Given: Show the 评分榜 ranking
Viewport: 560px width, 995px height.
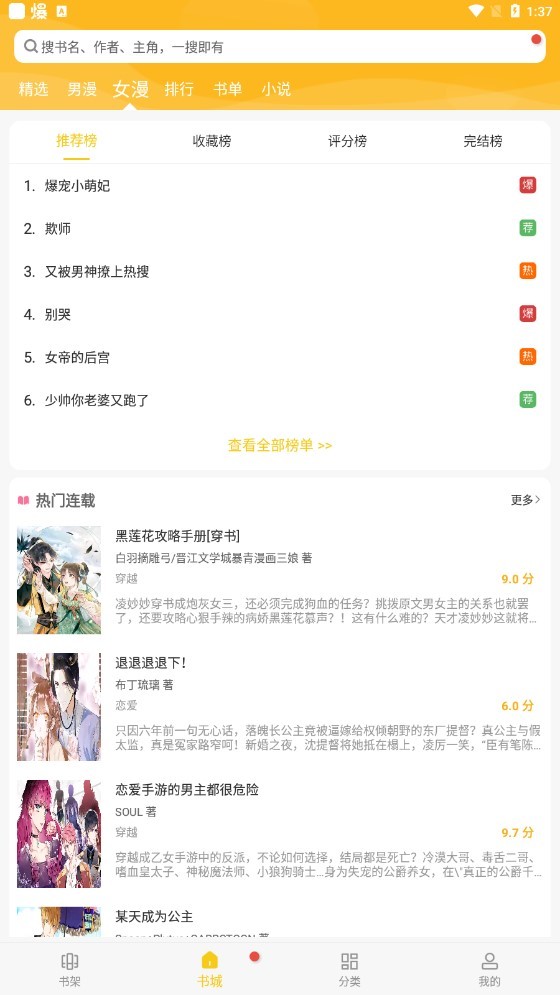Looking at the screenshot, I should [x=347, y=141].
